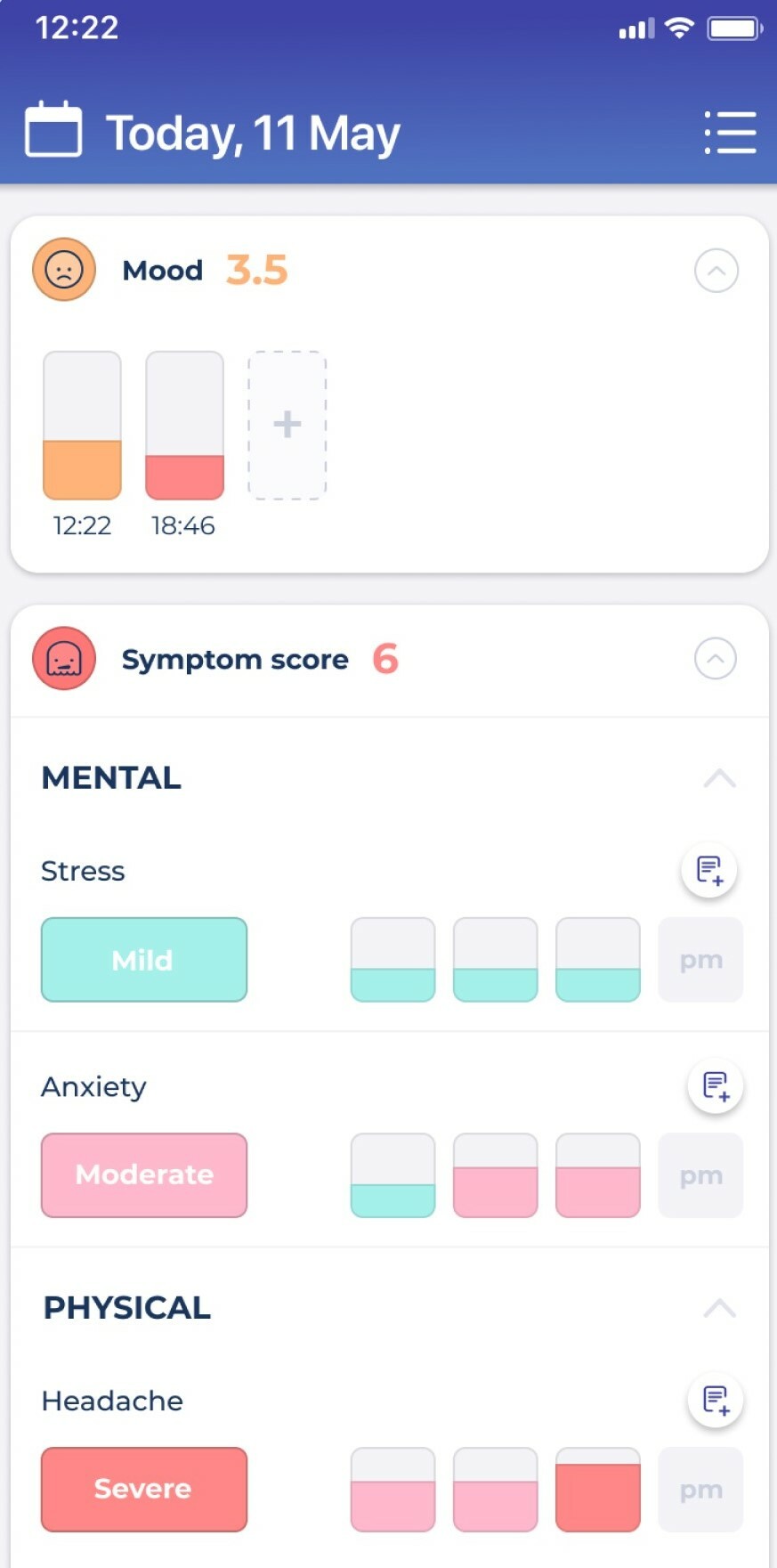Change the Moderate anxiety level
This screenshot has height=1568, width=777.
144,1174
